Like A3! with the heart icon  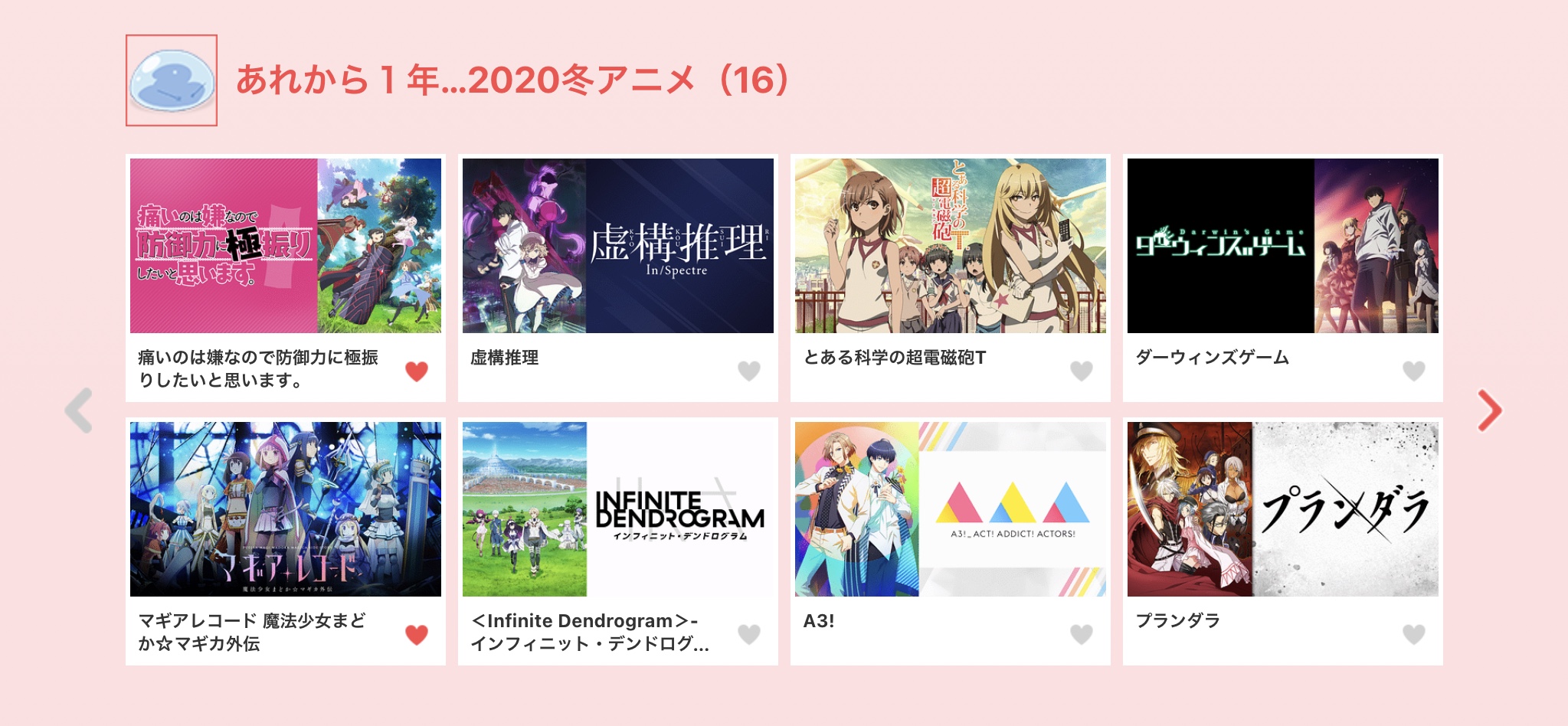[x=1082, y=635]
